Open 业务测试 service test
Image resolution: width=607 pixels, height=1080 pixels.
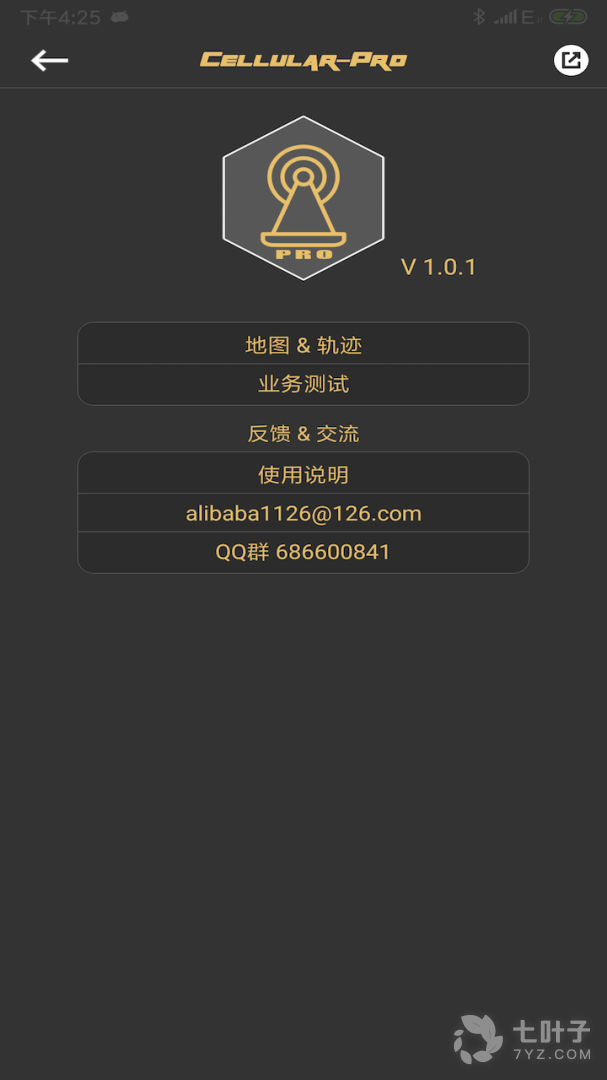[x=303, y=385]
